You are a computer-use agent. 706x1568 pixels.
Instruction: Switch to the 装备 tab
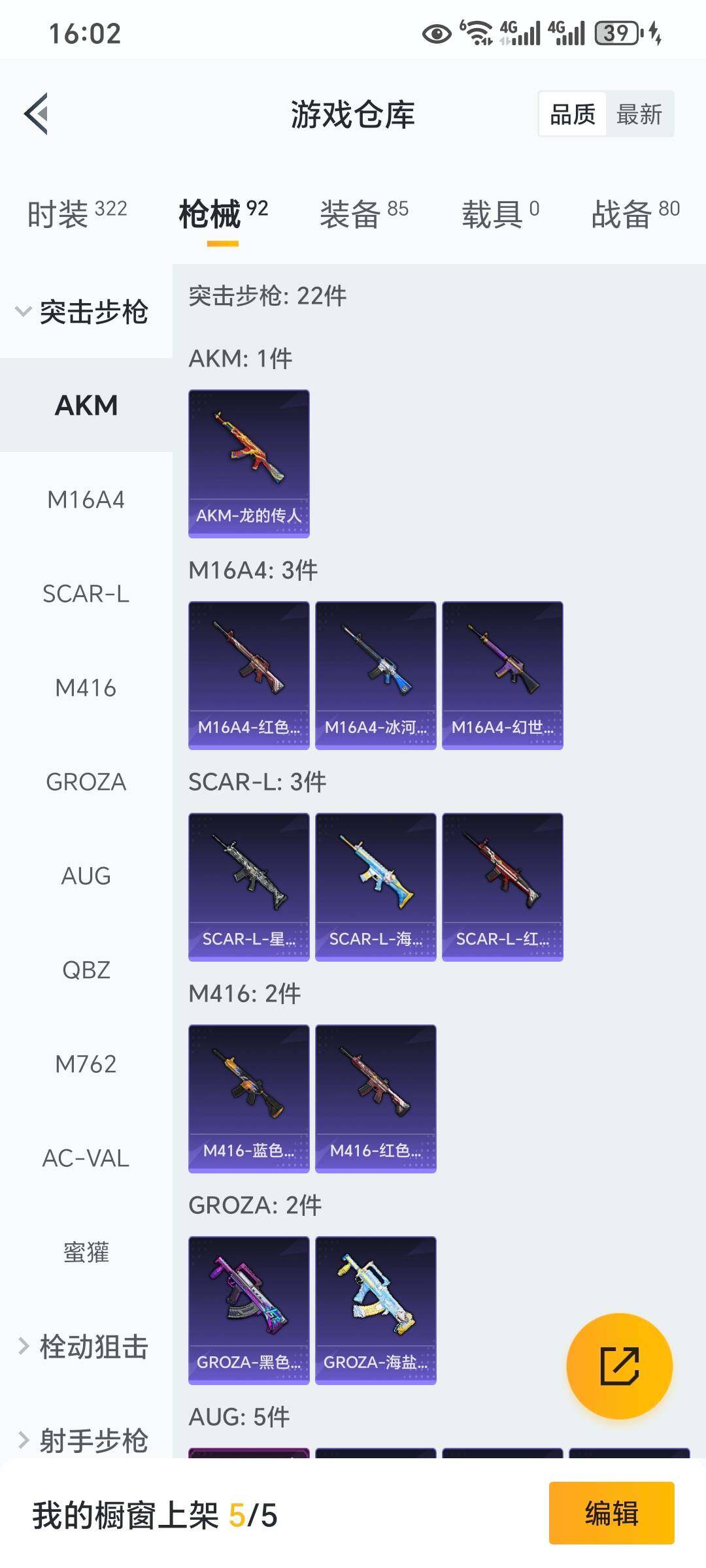[x=363, y=213]
